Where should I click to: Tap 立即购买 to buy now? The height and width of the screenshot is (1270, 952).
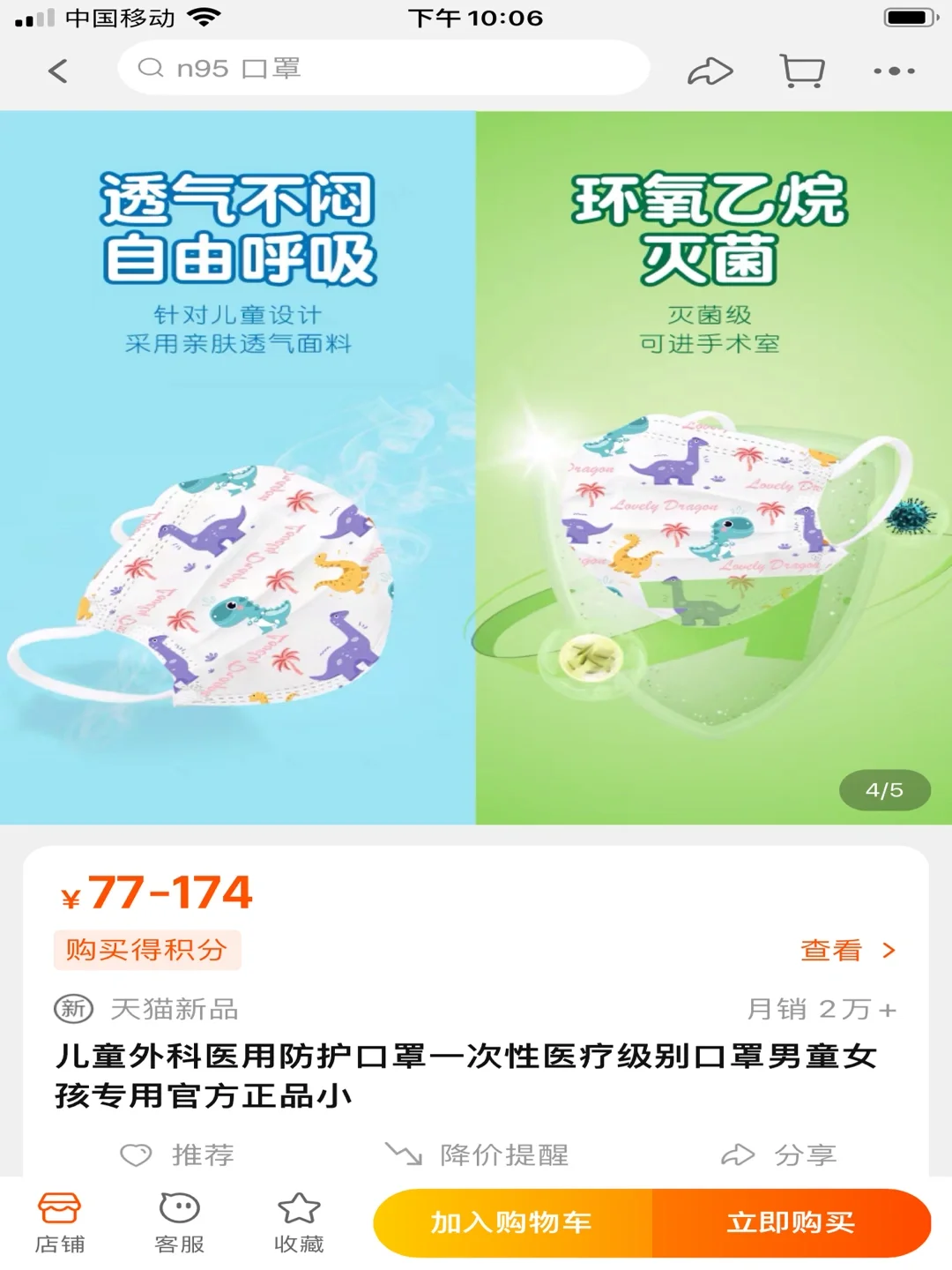pyautogui.click(x=791, y=1222)
